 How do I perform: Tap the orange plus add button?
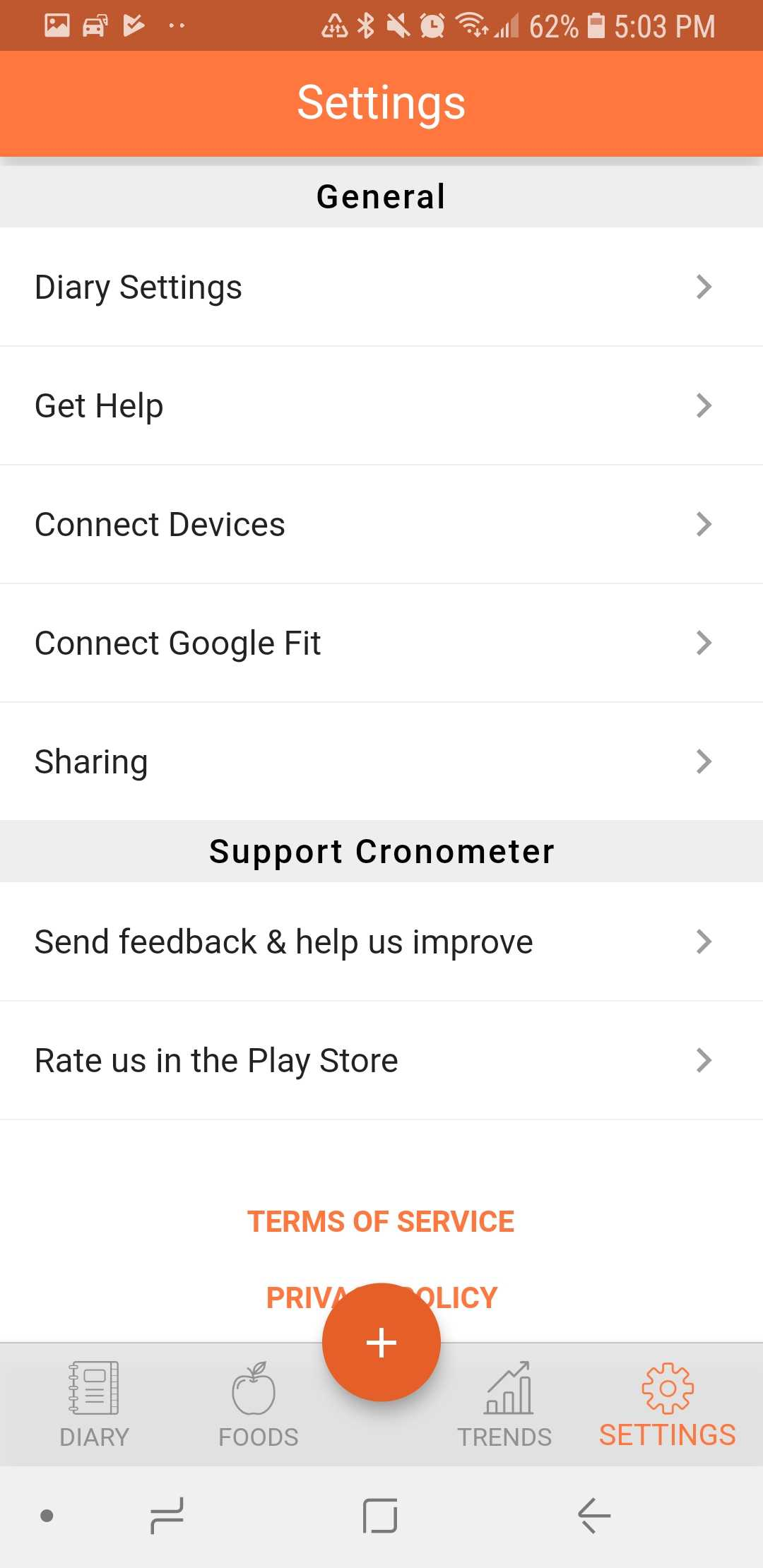coord(381,1342)
